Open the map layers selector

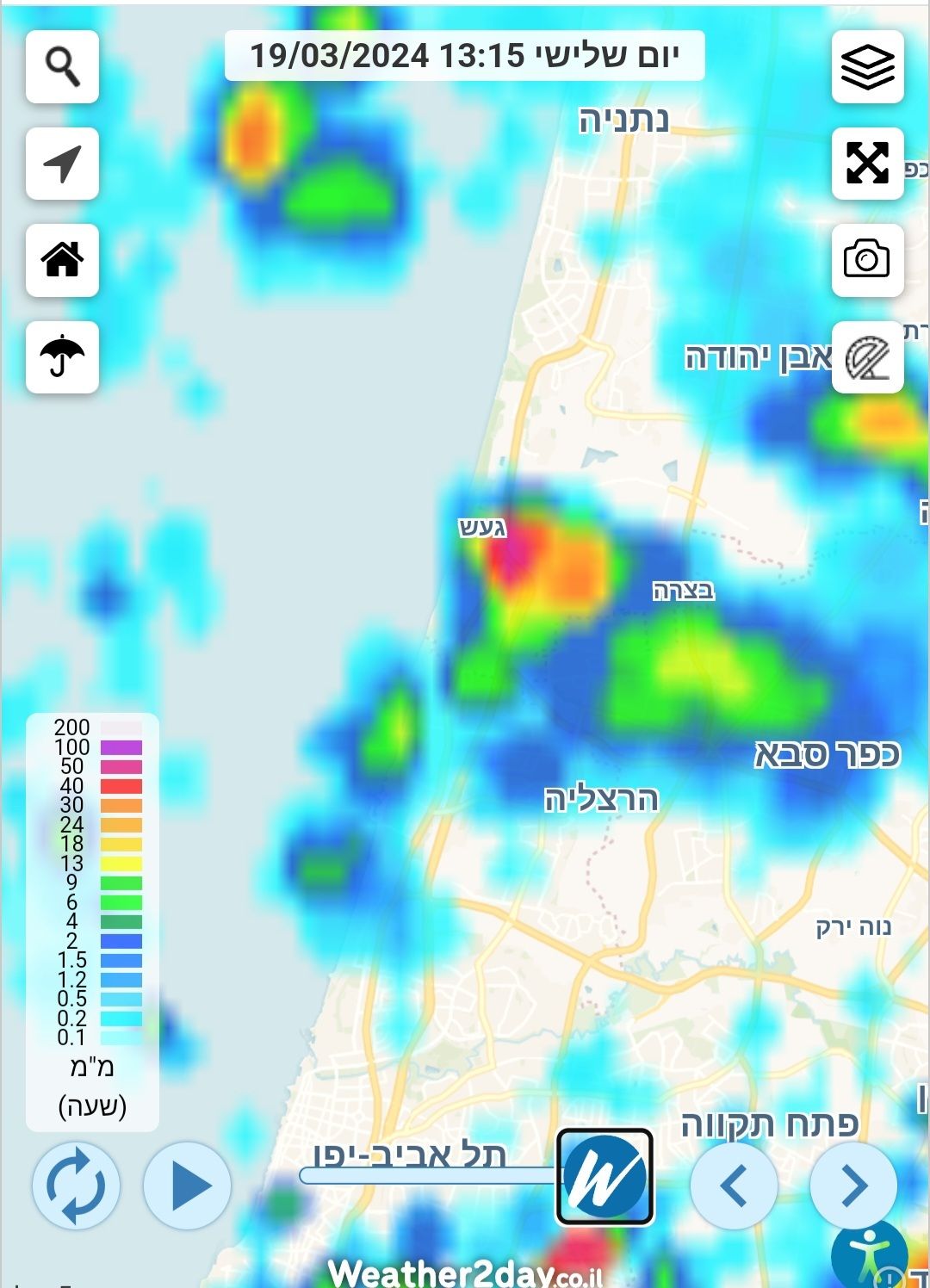[x=867, y=67]
